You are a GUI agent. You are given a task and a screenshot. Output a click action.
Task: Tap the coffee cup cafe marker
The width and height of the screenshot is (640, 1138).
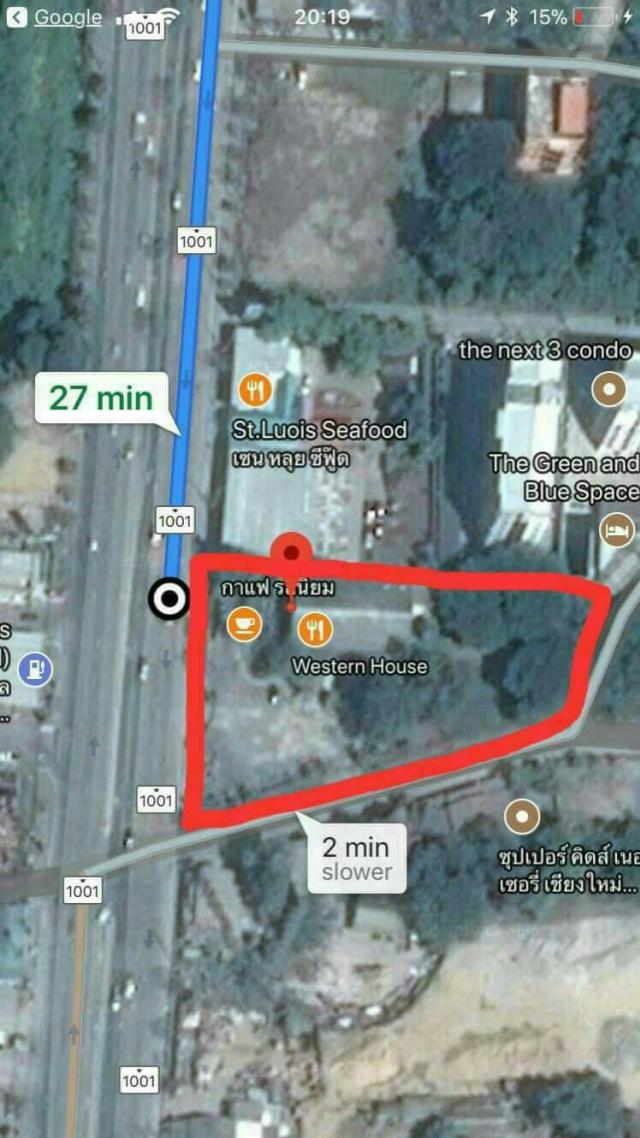pos(243,624)
